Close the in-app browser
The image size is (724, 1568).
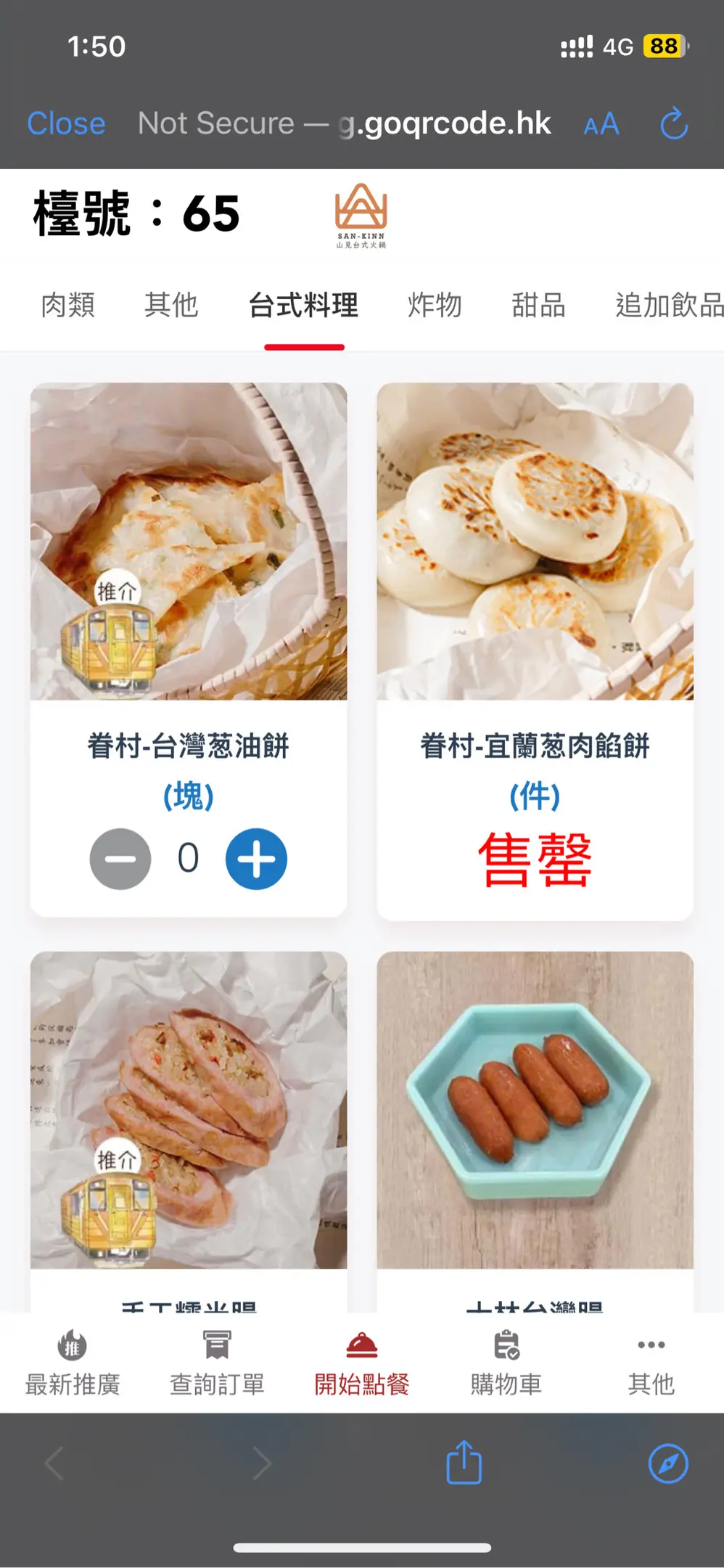point(66,123)
